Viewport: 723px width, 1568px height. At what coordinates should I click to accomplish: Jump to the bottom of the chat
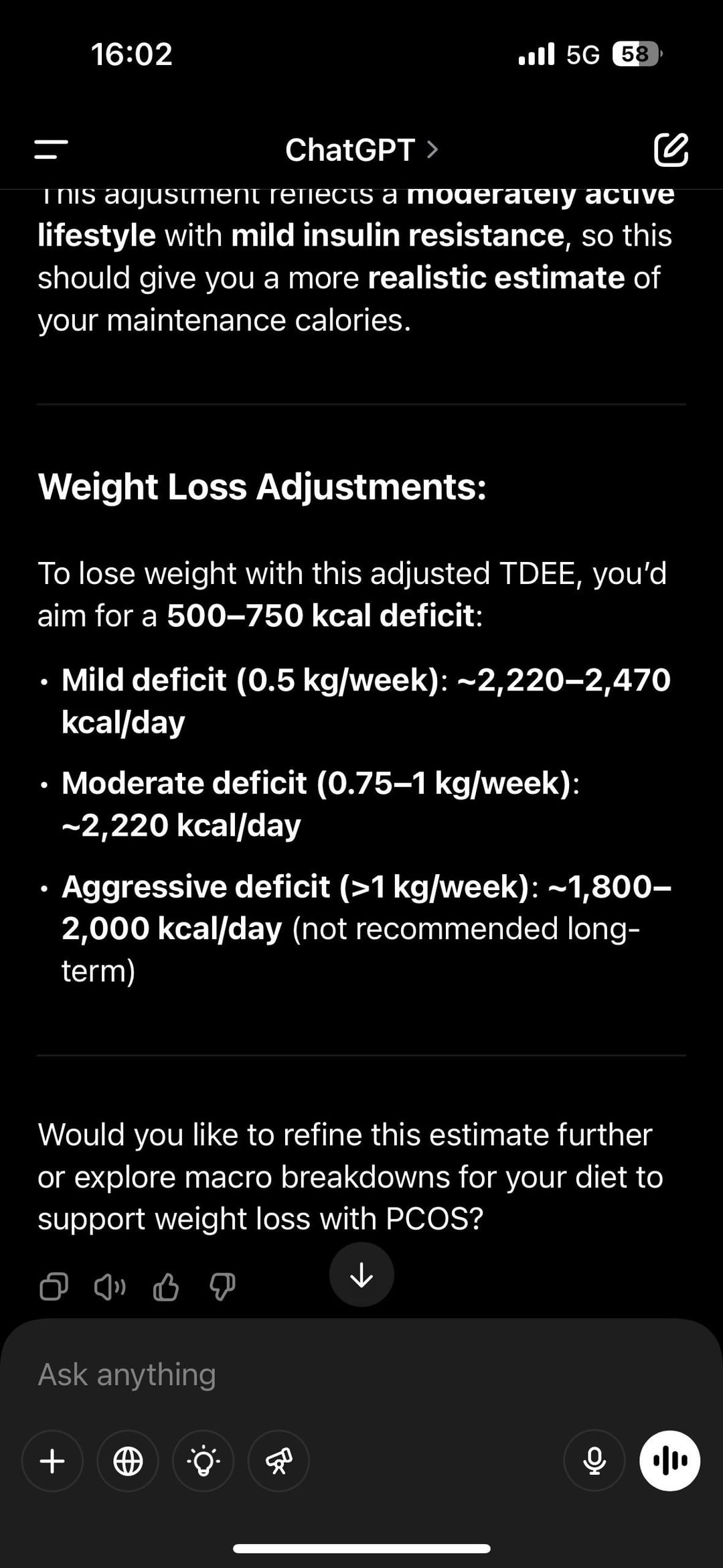(x=361, y=1275)
